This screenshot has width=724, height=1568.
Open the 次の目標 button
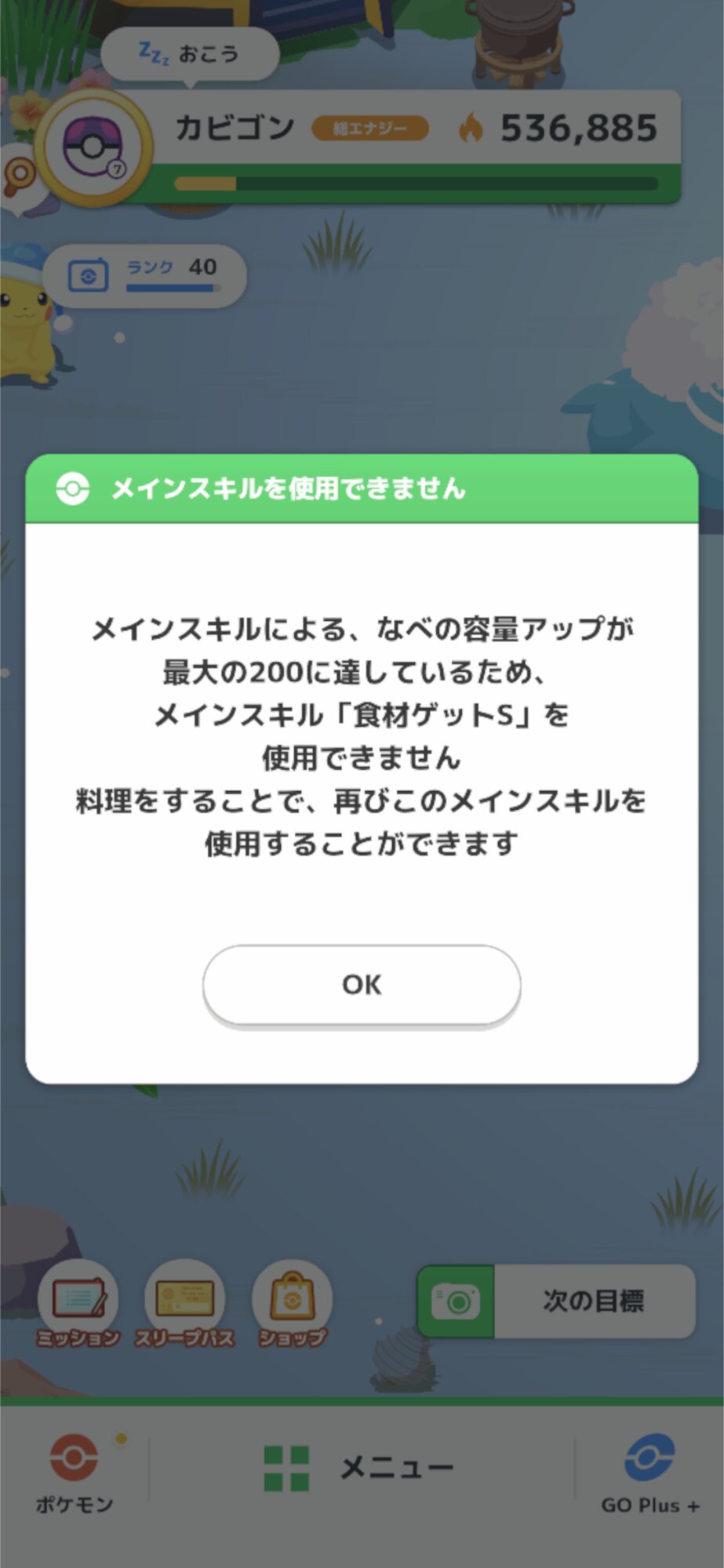(556, 1301)
